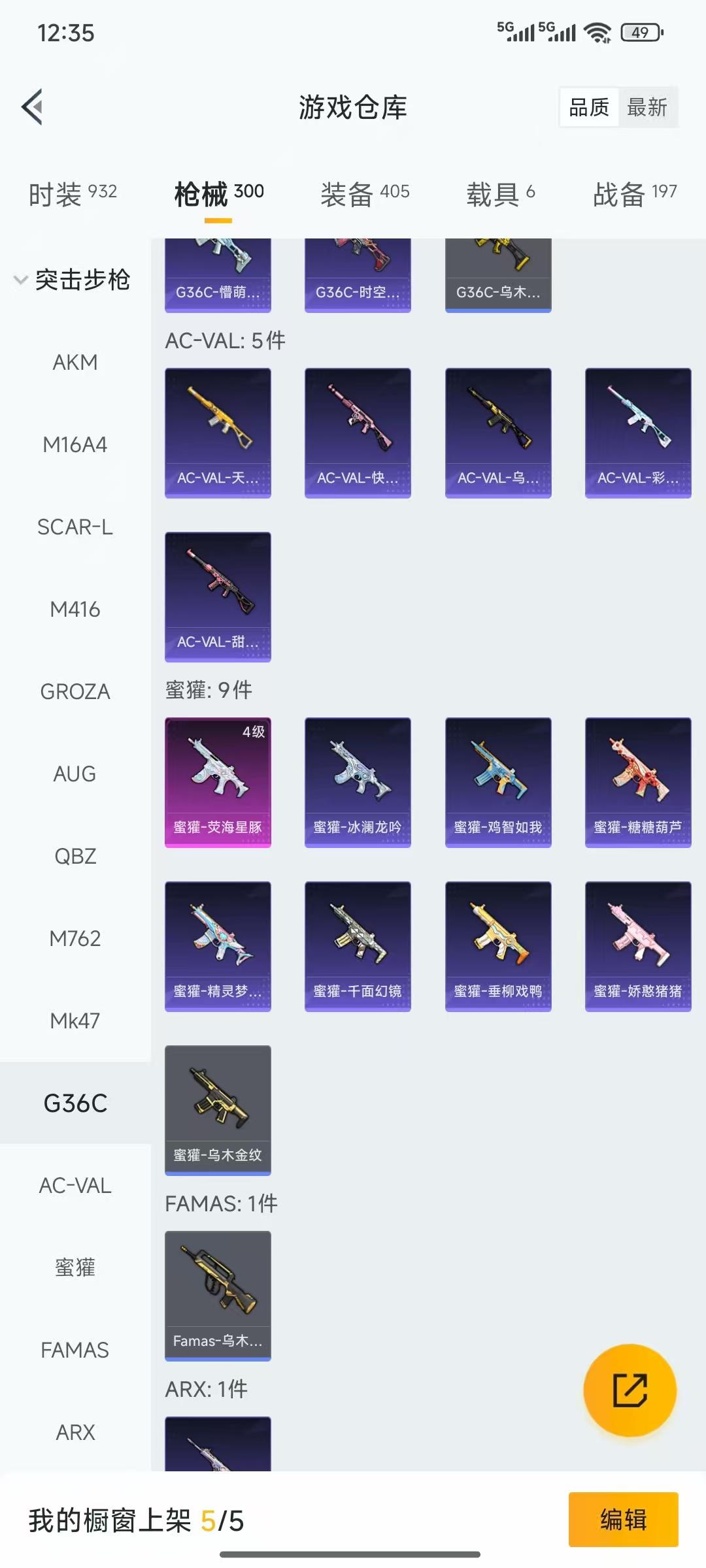The height and width of the screenshot is (1568, 706).
Task: Collapse the 突击步枪 category
Action: [72, 280]
